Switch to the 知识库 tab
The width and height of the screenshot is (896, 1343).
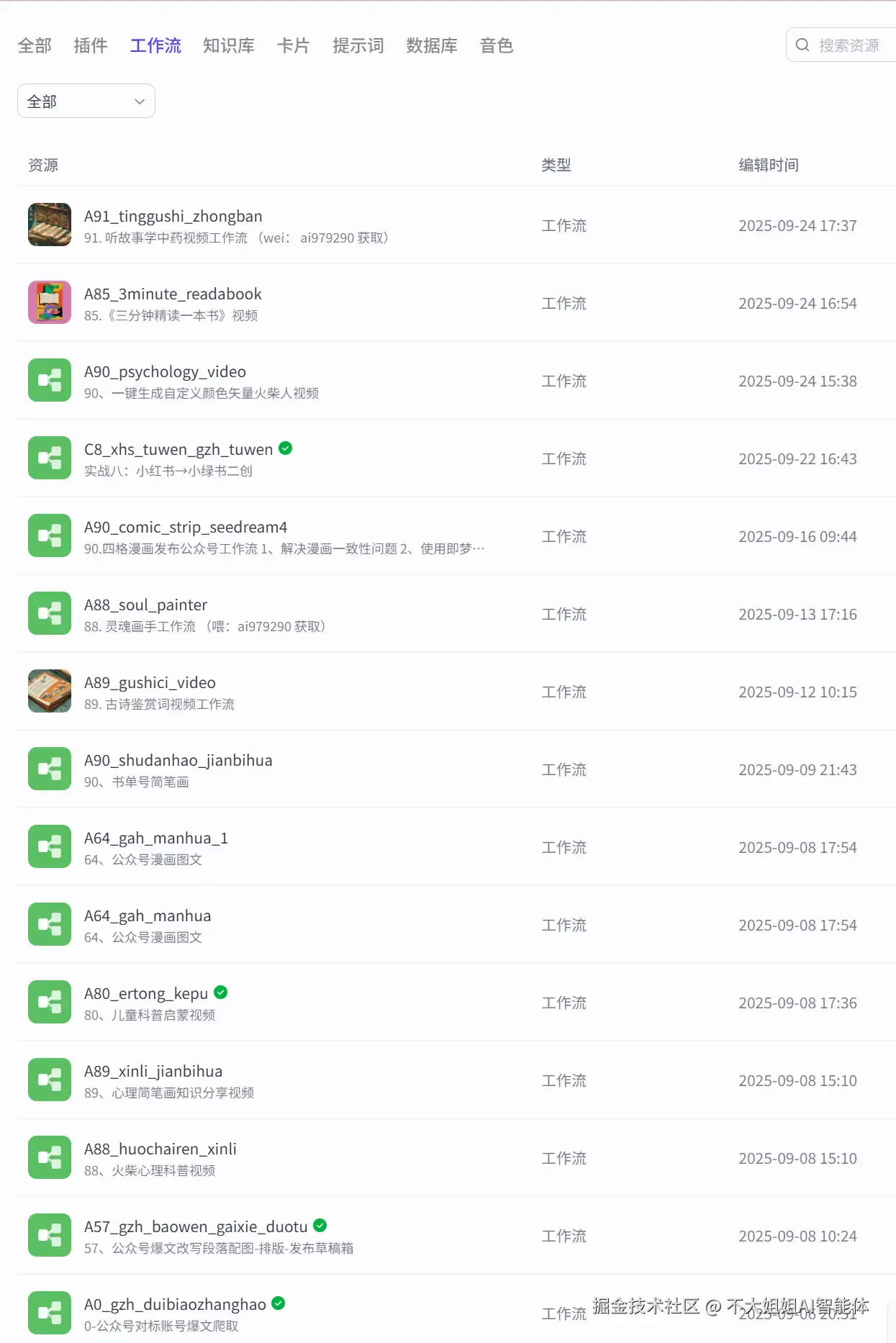[229, 46]
